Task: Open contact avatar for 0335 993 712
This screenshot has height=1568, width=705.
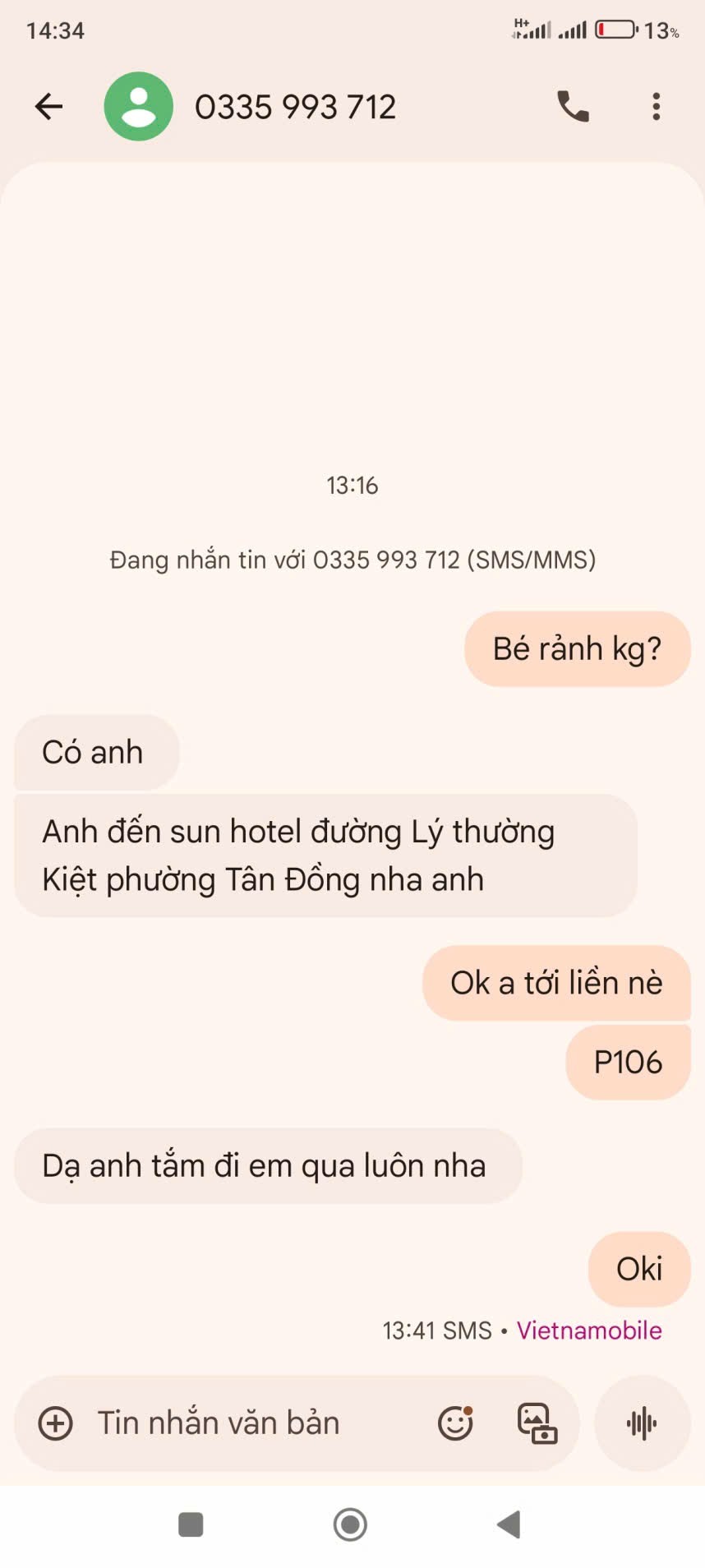Action: point(138,106)
